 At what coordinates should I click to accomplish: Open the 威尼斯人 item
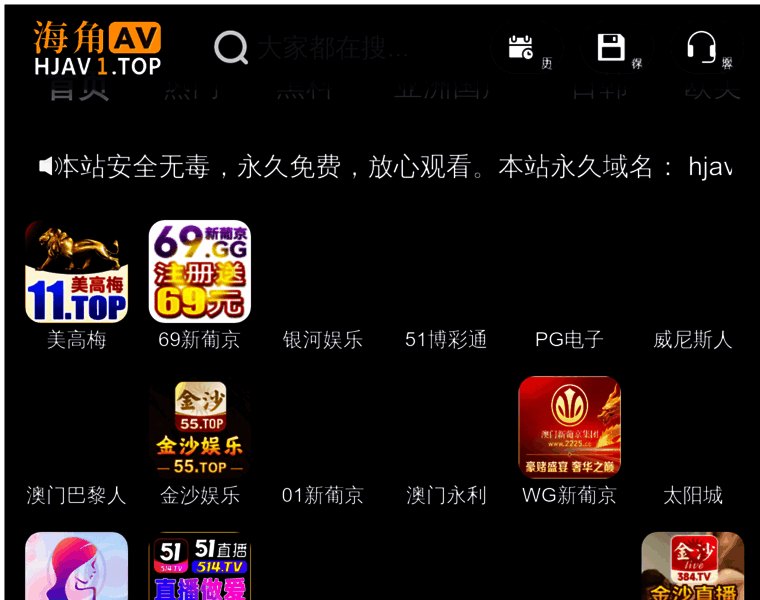pos(692,340)
